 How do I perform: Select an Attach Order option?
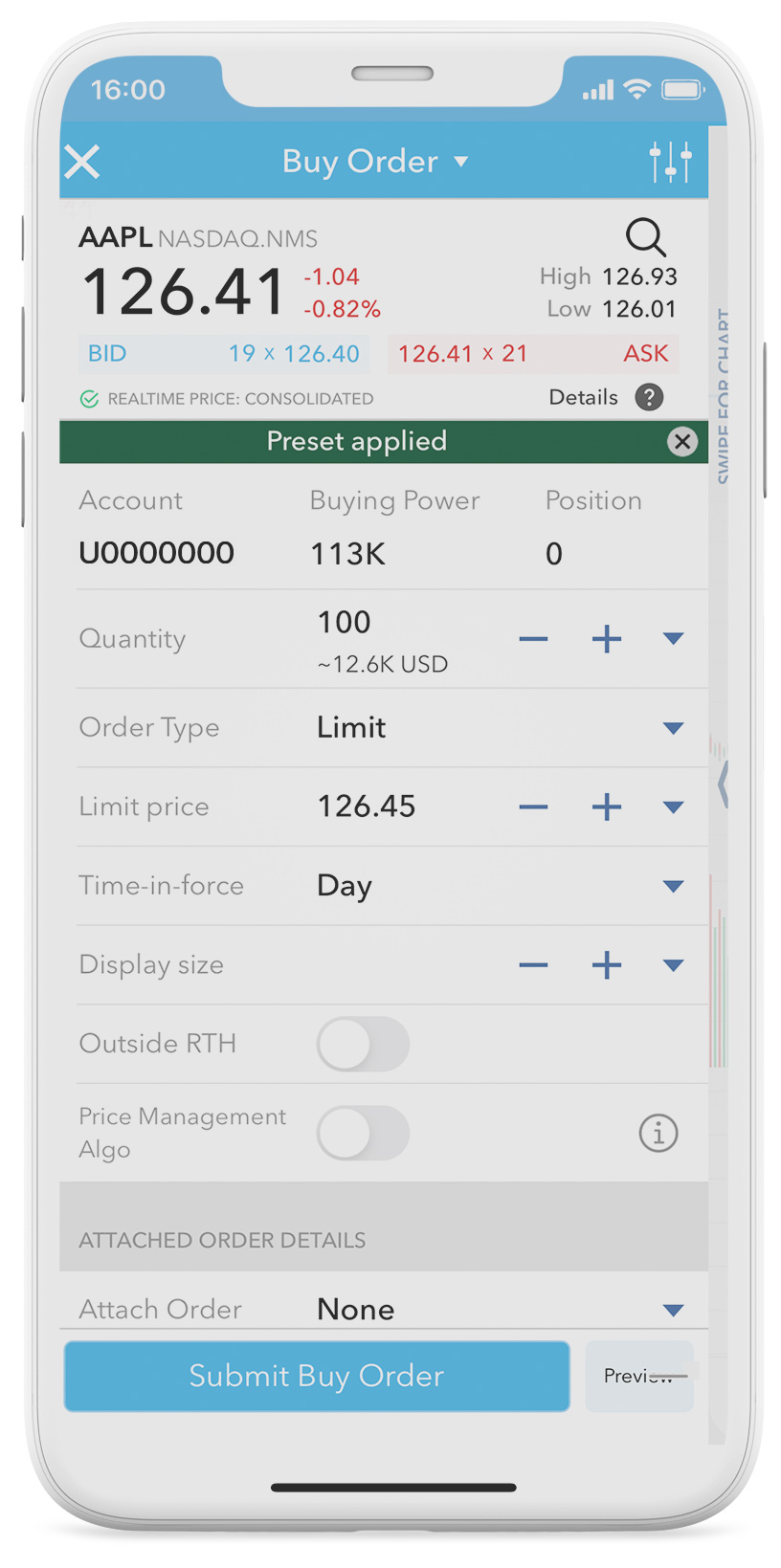click(x=674, y=1310)
